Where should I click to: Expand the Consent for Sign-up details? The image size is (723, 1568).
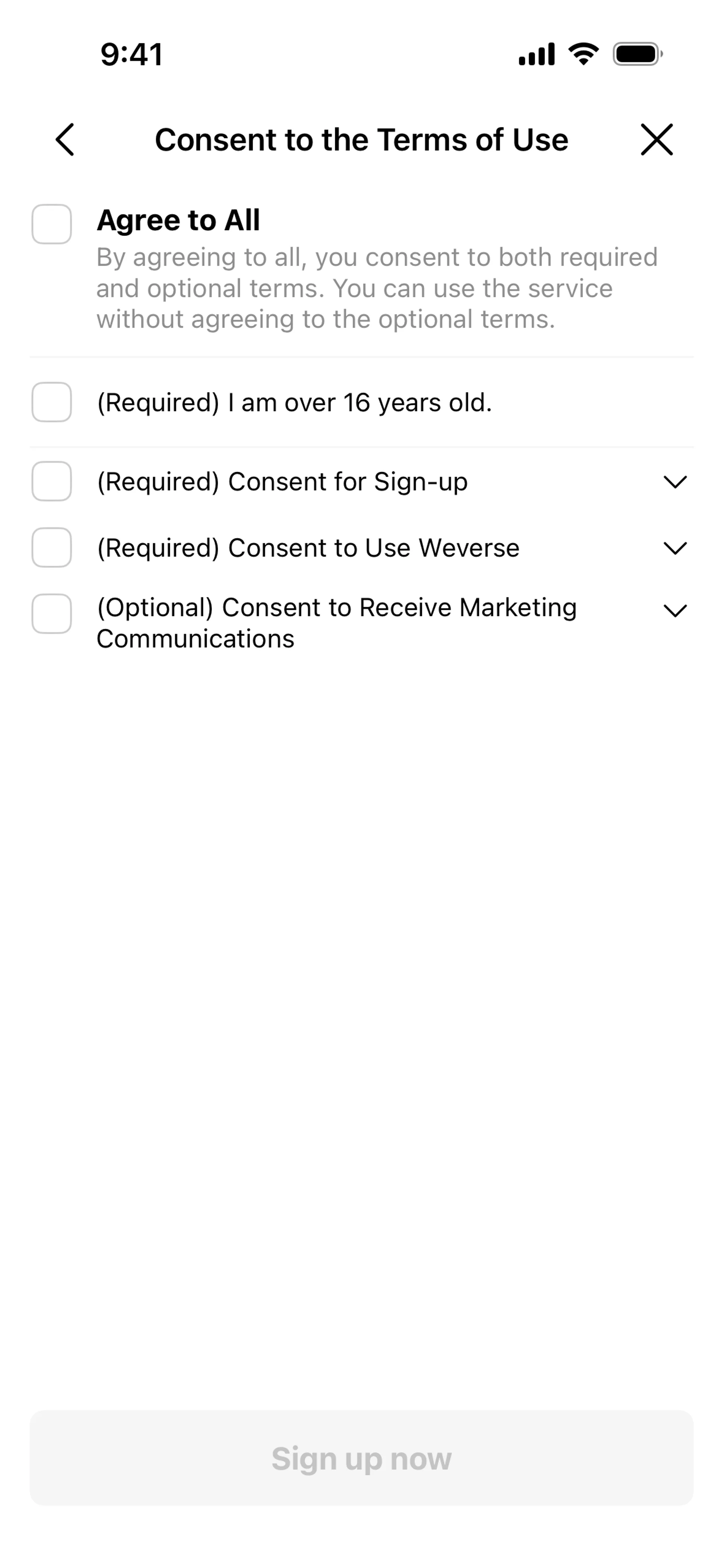pyautogui.click(x=675, y=482)
